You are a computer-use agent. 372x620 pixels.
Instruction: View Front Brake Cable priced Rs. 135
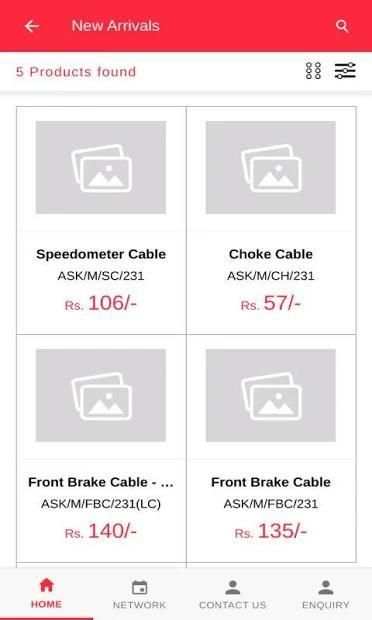point(271,448)
